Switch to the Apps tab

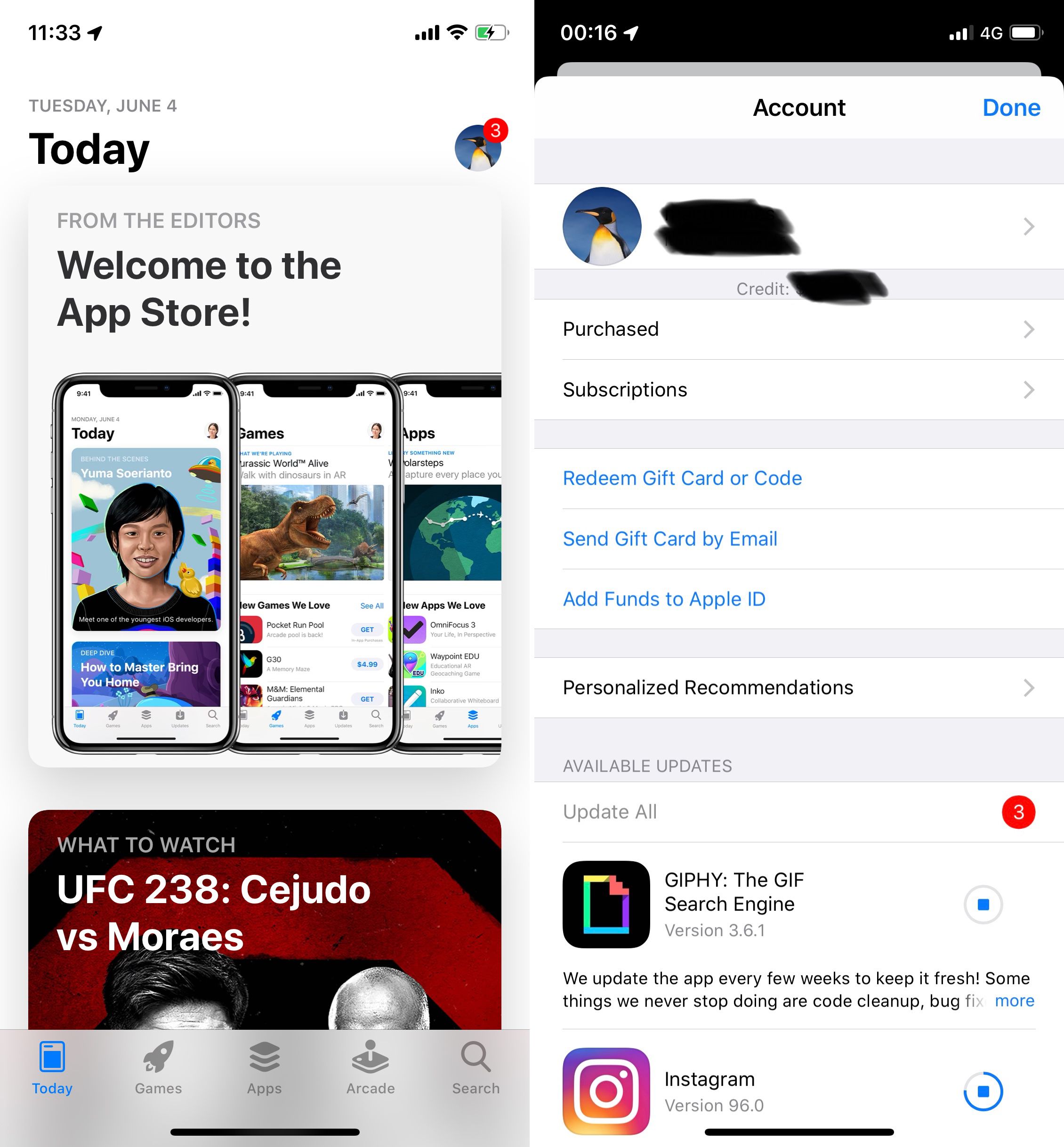tap(264, 1067)
